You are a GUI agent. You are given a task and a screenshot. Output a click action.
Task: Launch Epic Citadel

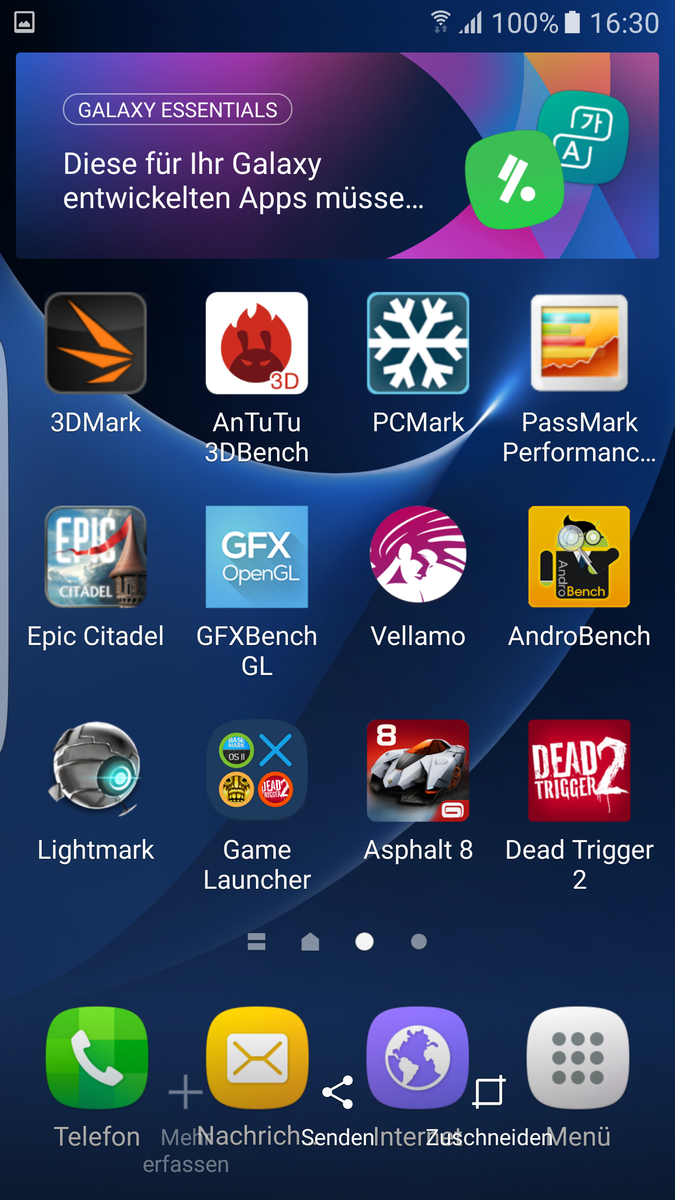click(96, 558)
